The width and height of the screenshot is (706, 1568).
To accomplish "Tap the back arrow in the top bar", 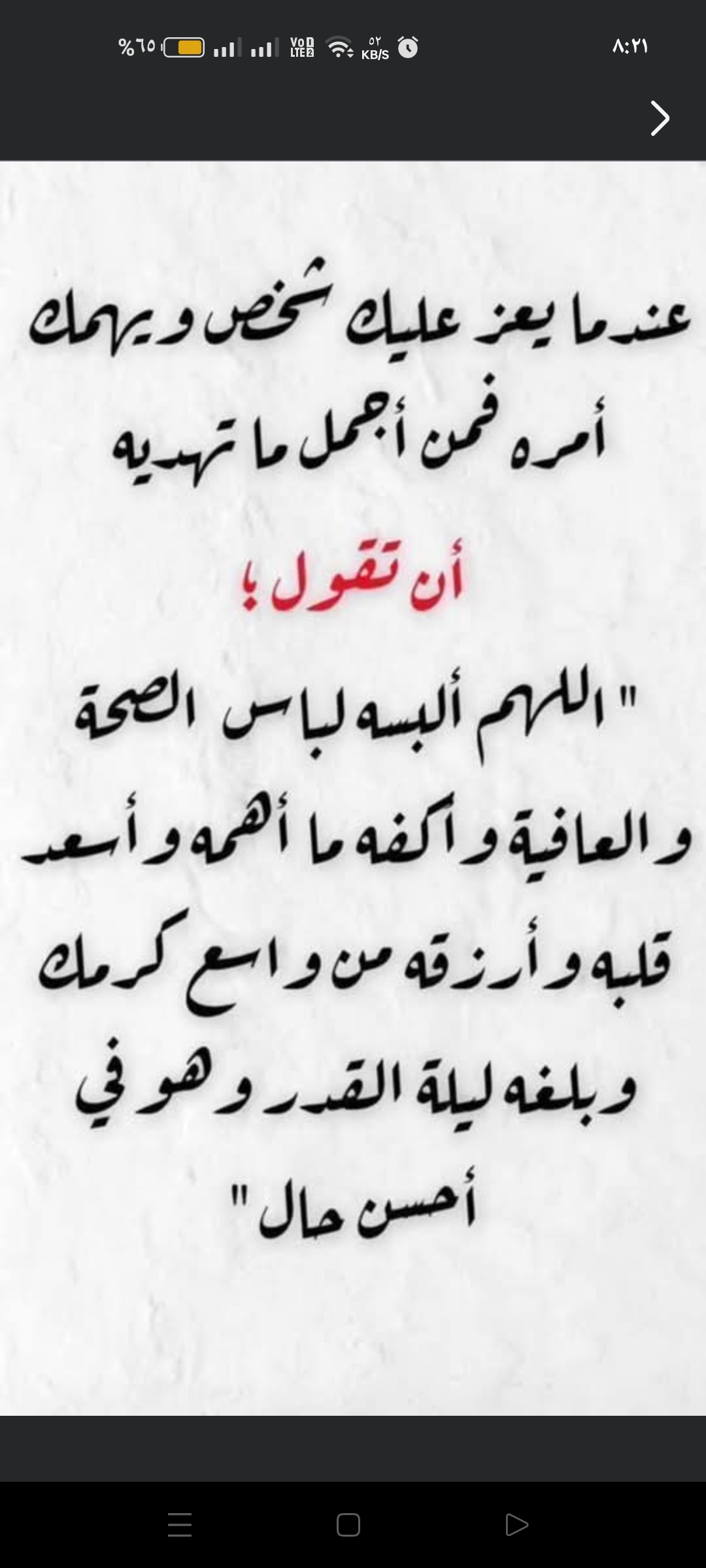I will tap(660, 119).
